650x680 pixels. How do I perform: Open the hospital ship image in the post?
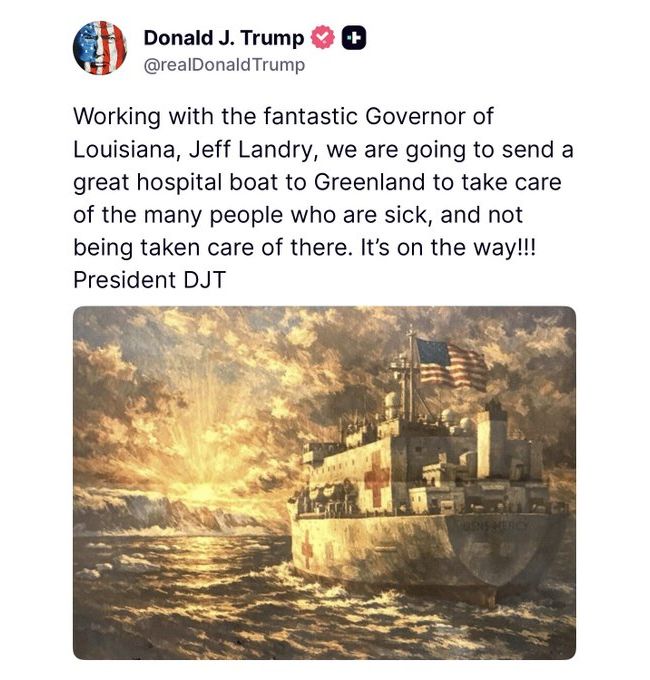click(324, 482)
